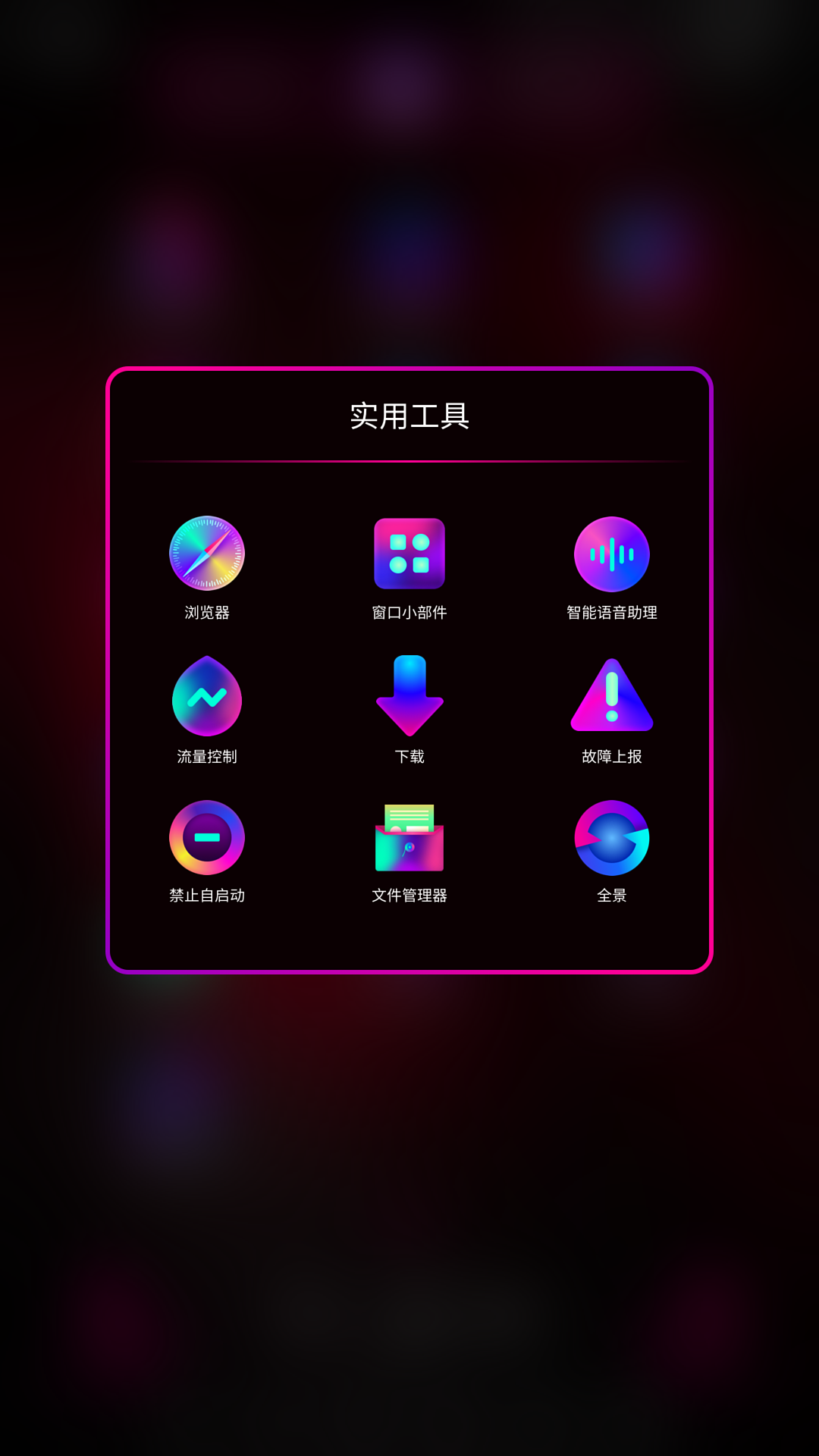Open the 文件管理器 file manager
This screenshot has width=819, height=1456.
click(x=409, y=838)
